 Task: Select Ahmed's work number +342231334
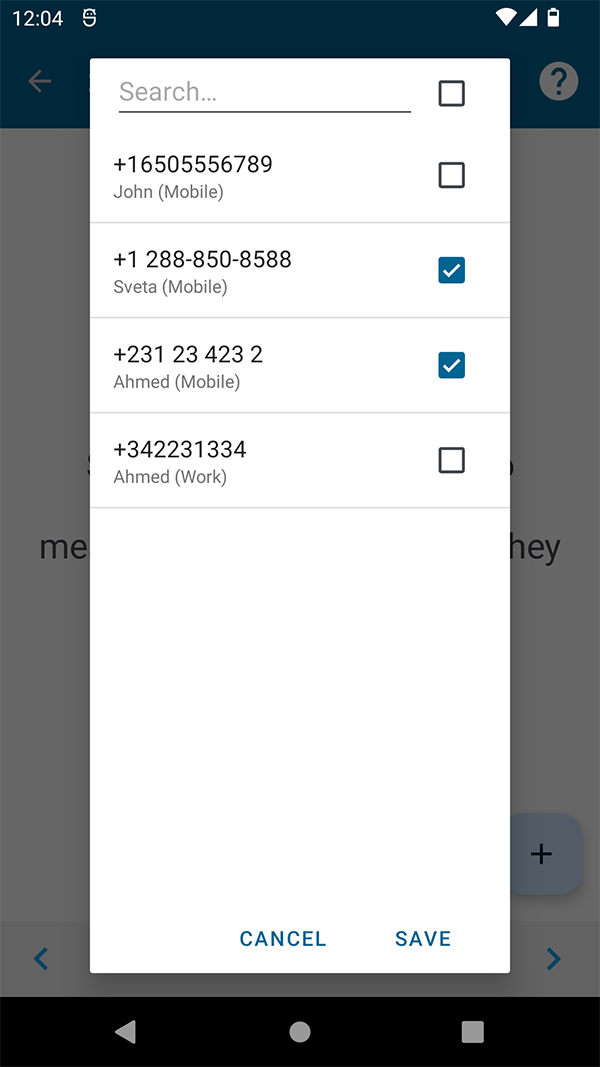click(451, 460)
